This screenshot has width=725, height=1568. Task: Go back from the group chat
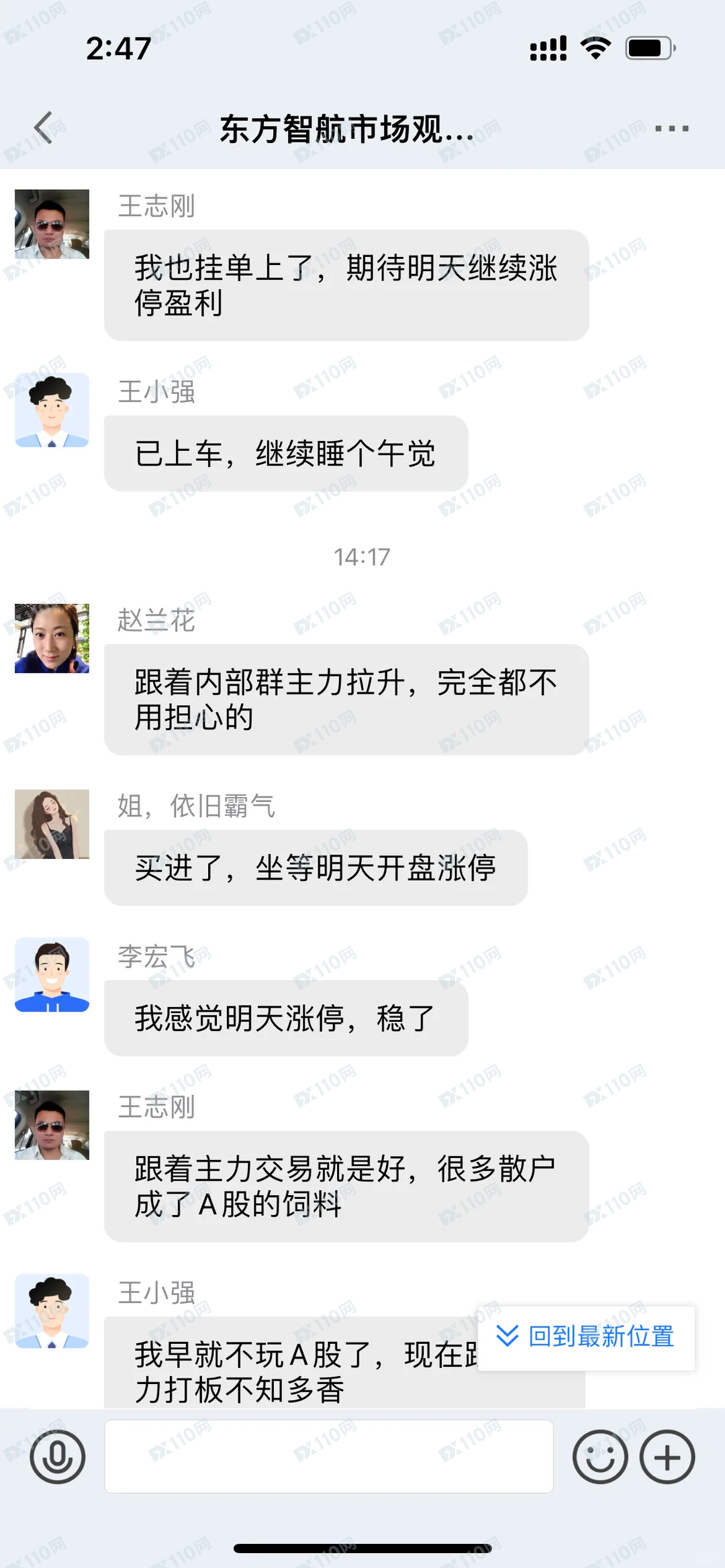pyautogui.click(x=44, y=127)
